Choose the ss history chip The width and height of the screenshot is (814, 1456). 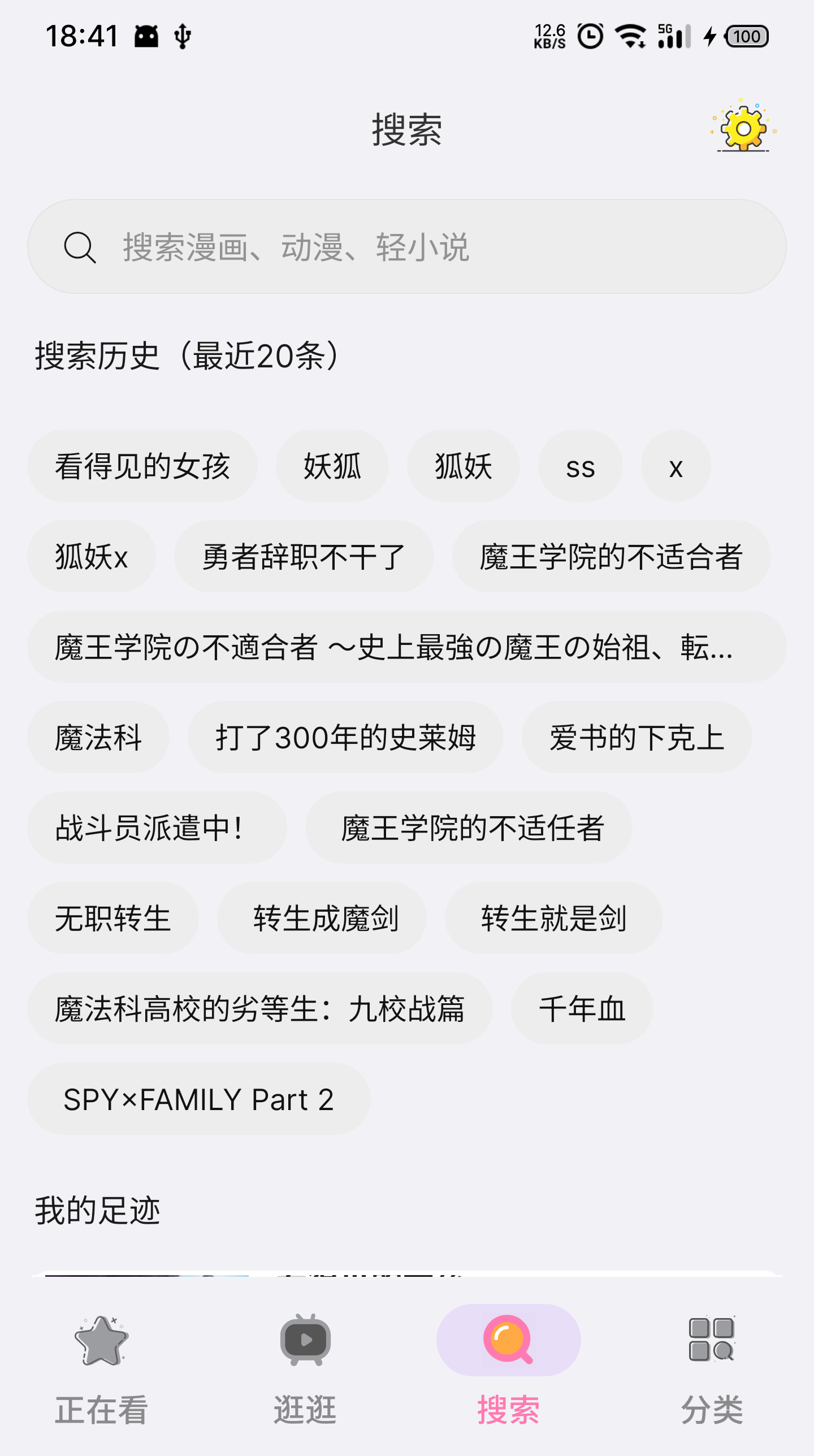click(x=580, y=466)
